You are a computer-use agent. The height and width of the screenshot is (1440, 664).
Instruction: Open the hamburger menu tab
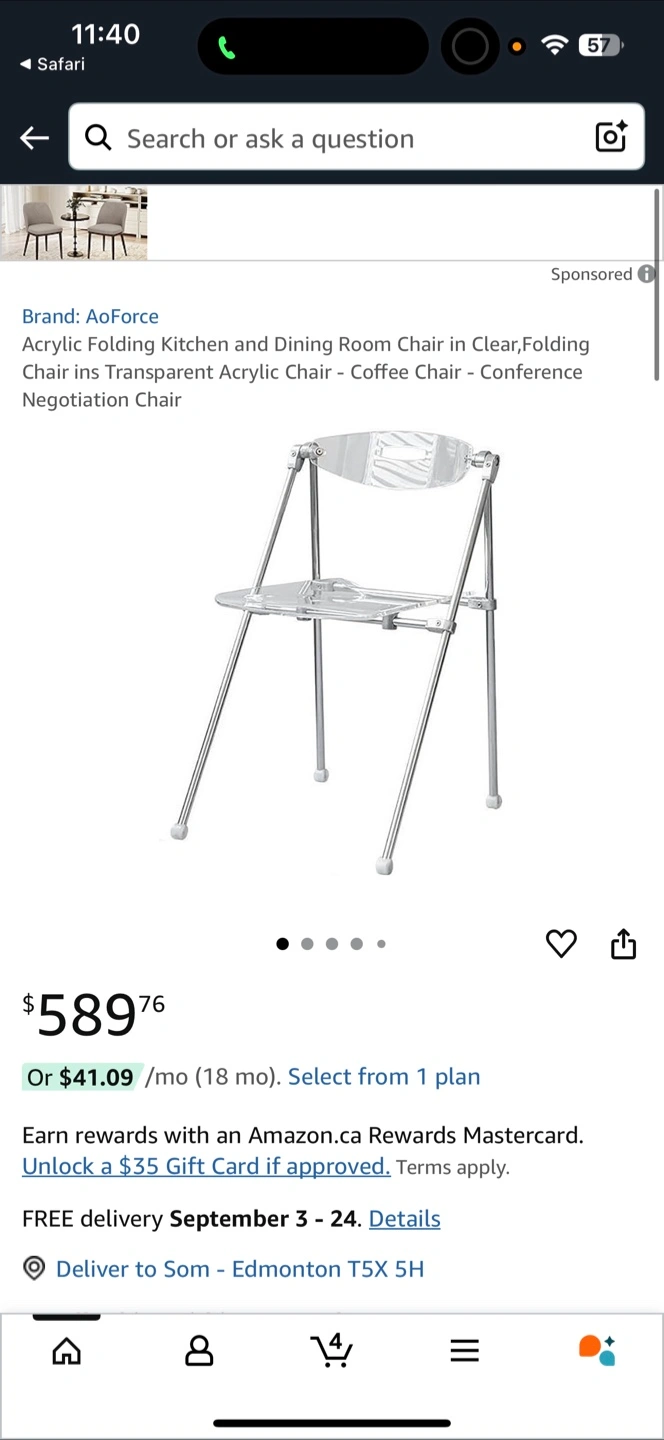pos(464,1351)
